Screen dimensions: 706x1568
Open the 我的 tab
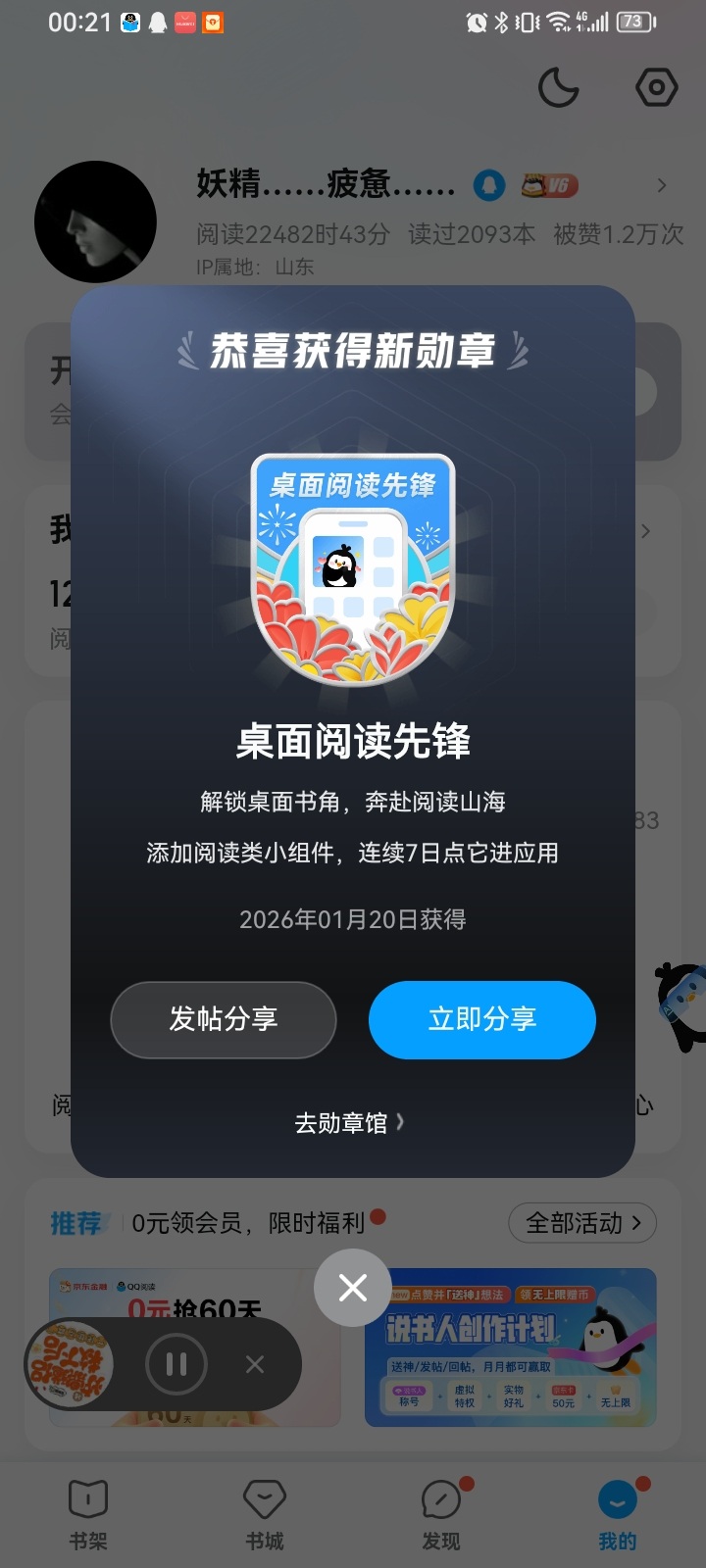click(618, 1514)
